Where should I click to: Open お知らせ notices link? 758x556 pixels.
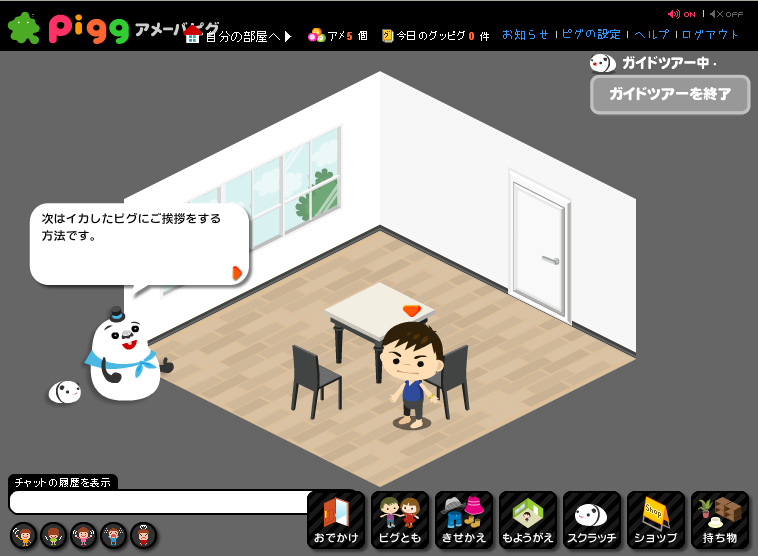click(x=525, y=34)
